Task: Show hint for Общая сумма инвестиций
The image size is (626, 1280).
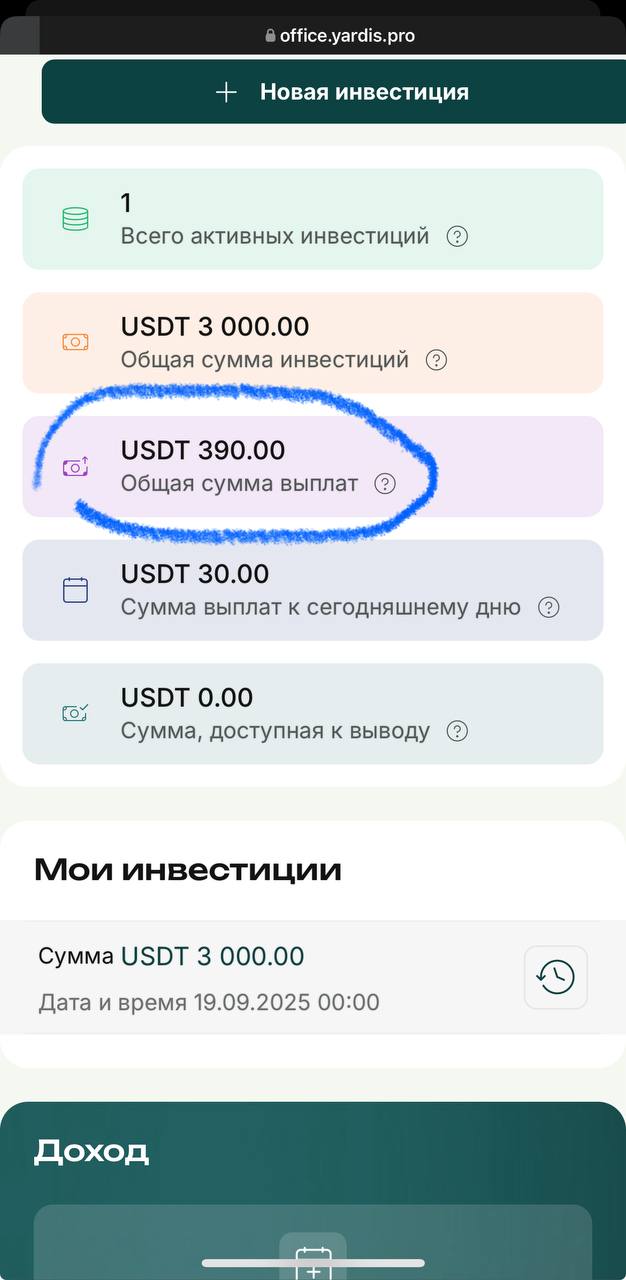Action: pos(436,360)
